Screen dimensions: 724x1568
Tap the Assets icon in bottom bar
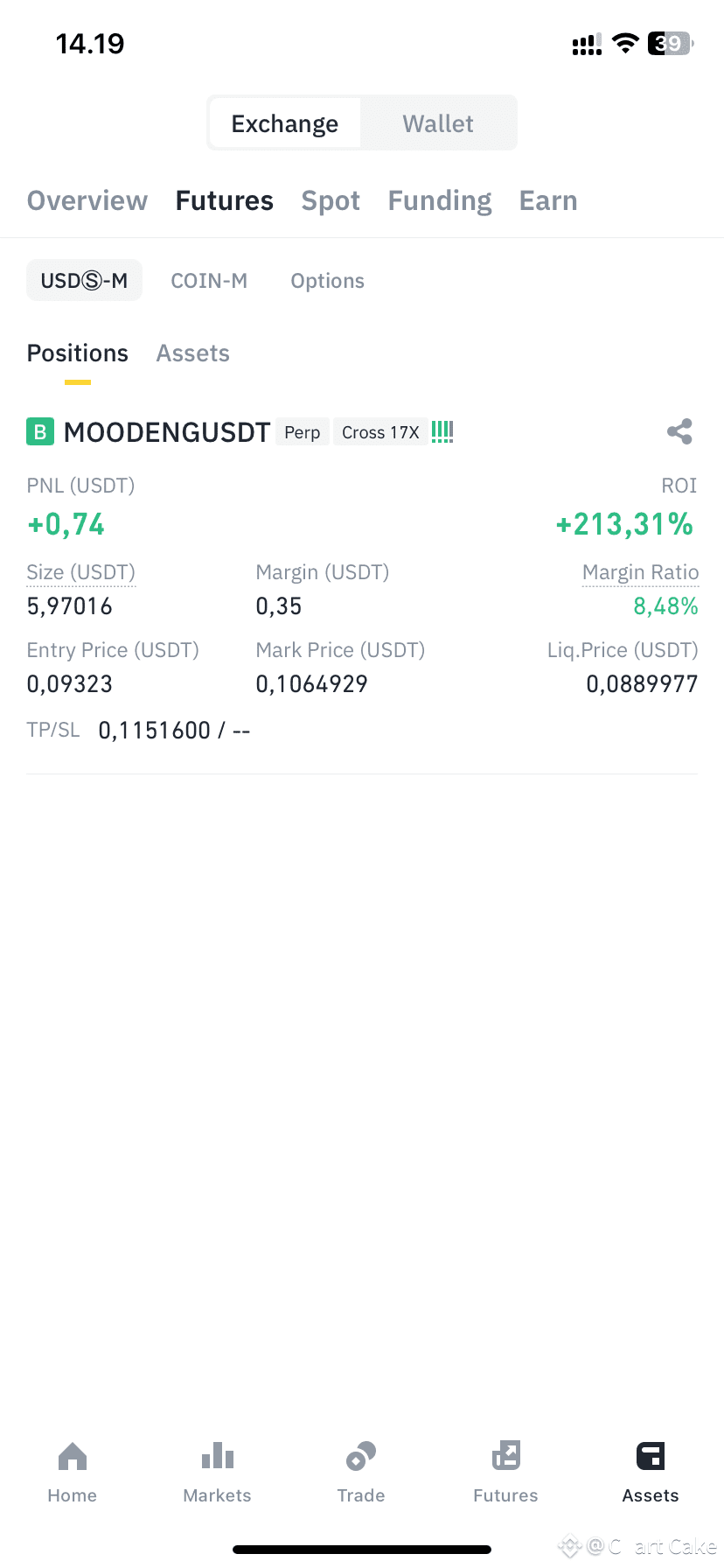651,1470
